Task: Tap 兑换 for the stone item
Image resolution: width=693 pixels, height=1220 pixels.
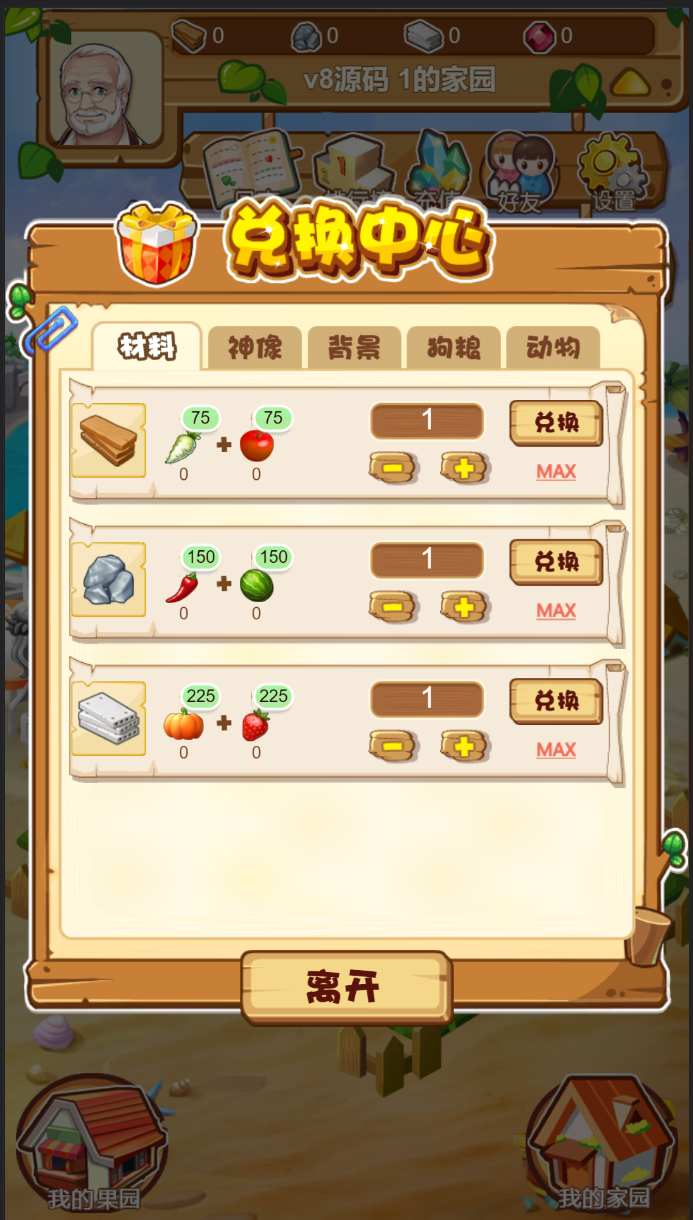Action: pos(556,562)
